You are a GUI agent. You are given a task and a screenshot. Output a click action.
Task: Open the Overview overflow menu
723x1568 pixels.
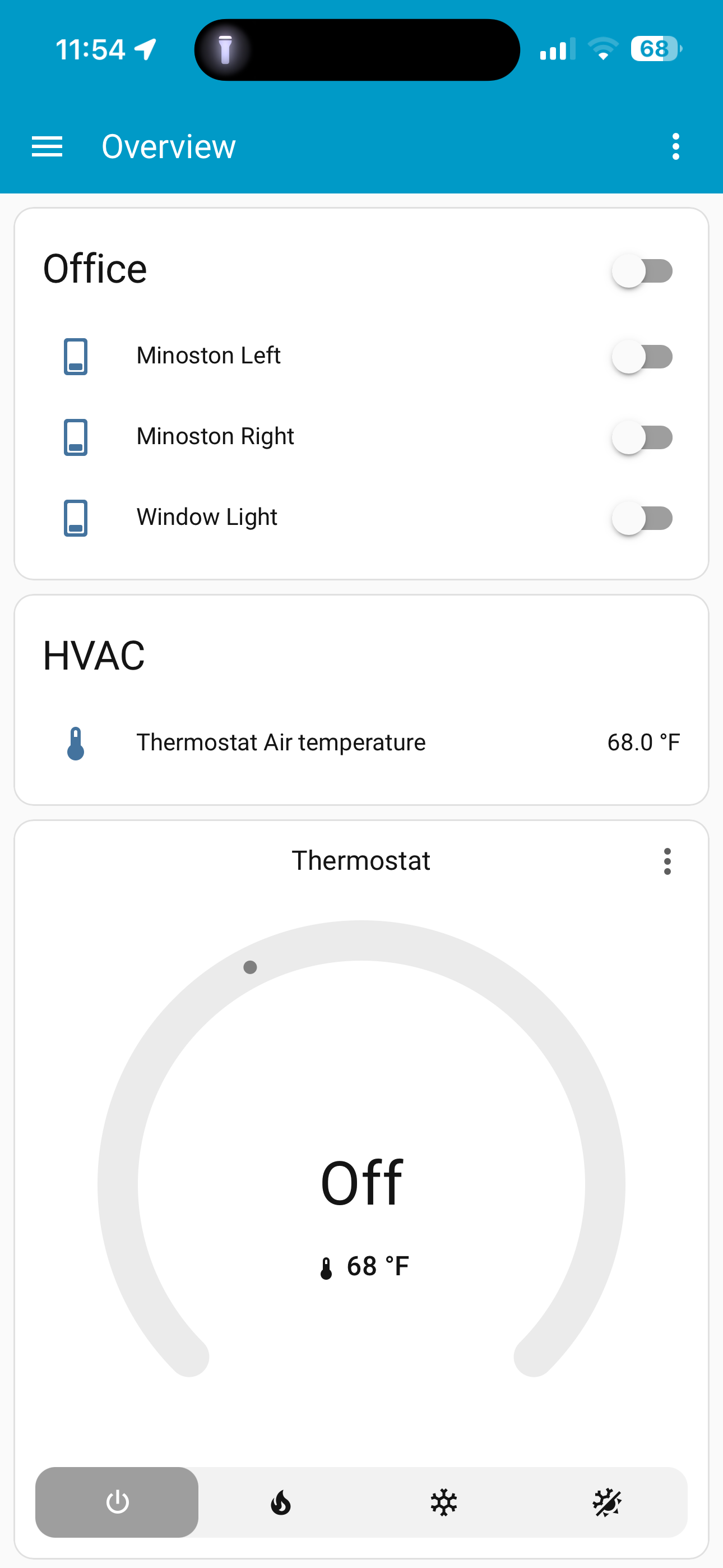pyautogui.click(x=675, y=147)
